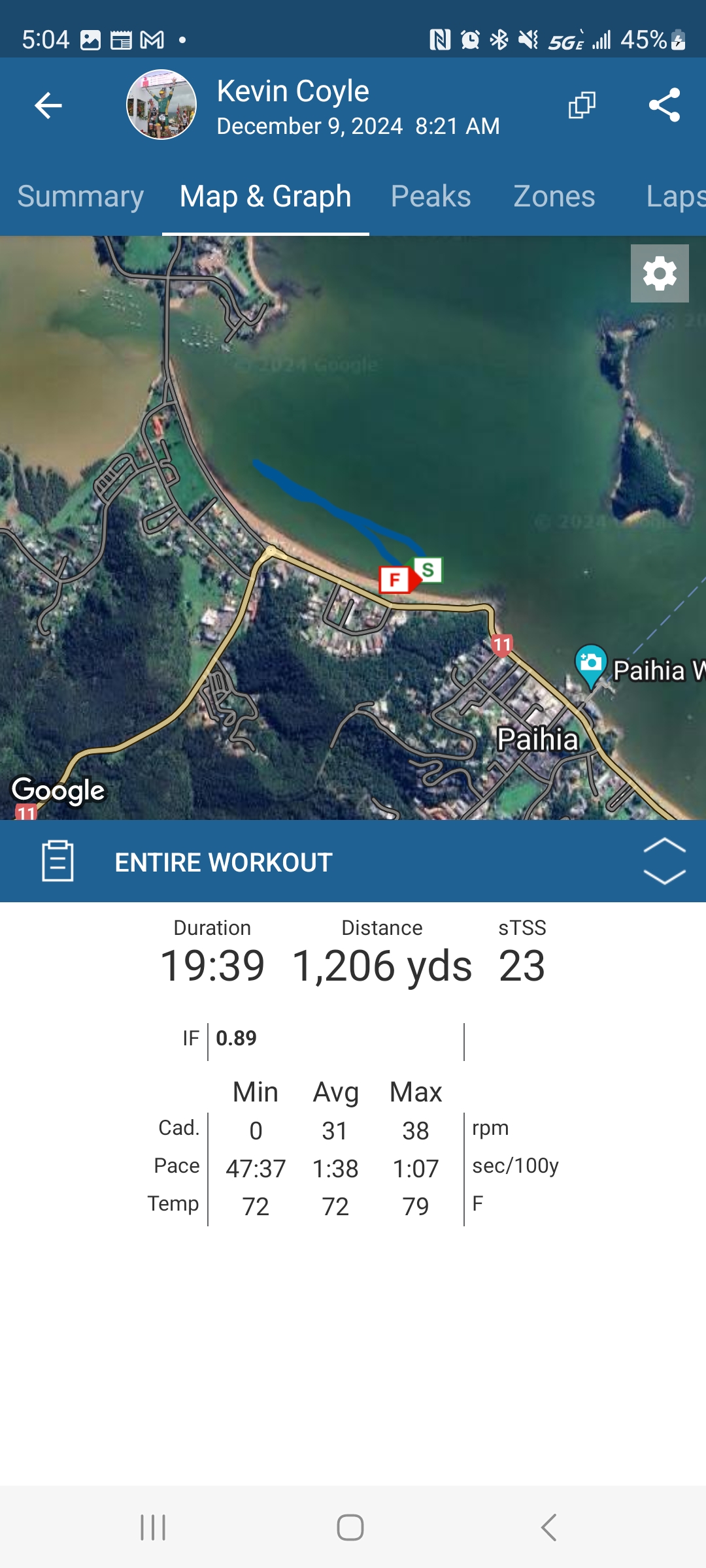706x1568 pixels.
Task: Open the Zones tab
Action: (554, 197)
